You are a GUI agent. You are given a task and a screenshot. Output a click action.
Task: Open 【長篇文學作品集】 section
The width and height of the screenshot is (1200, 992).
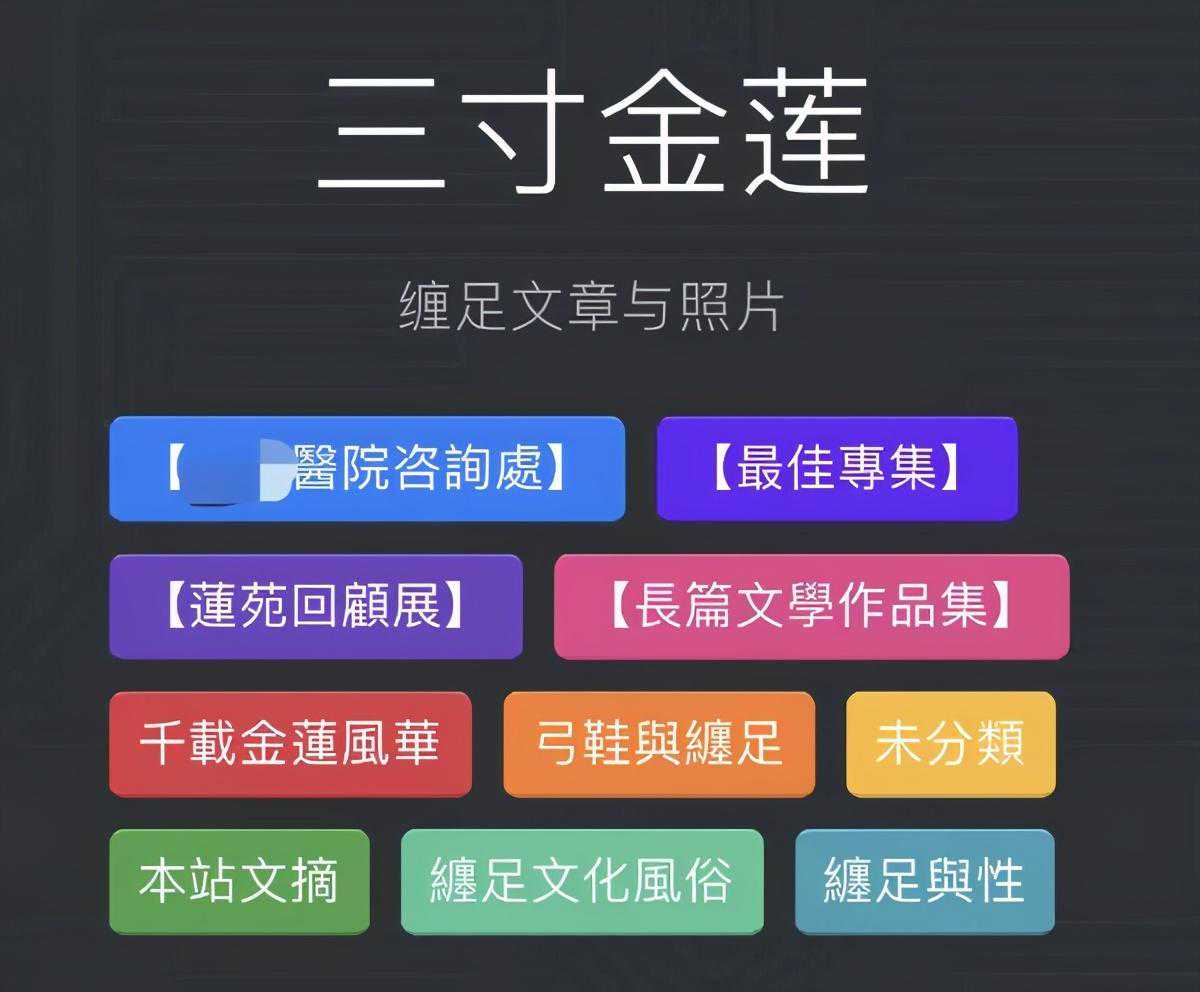pos(811,607)
